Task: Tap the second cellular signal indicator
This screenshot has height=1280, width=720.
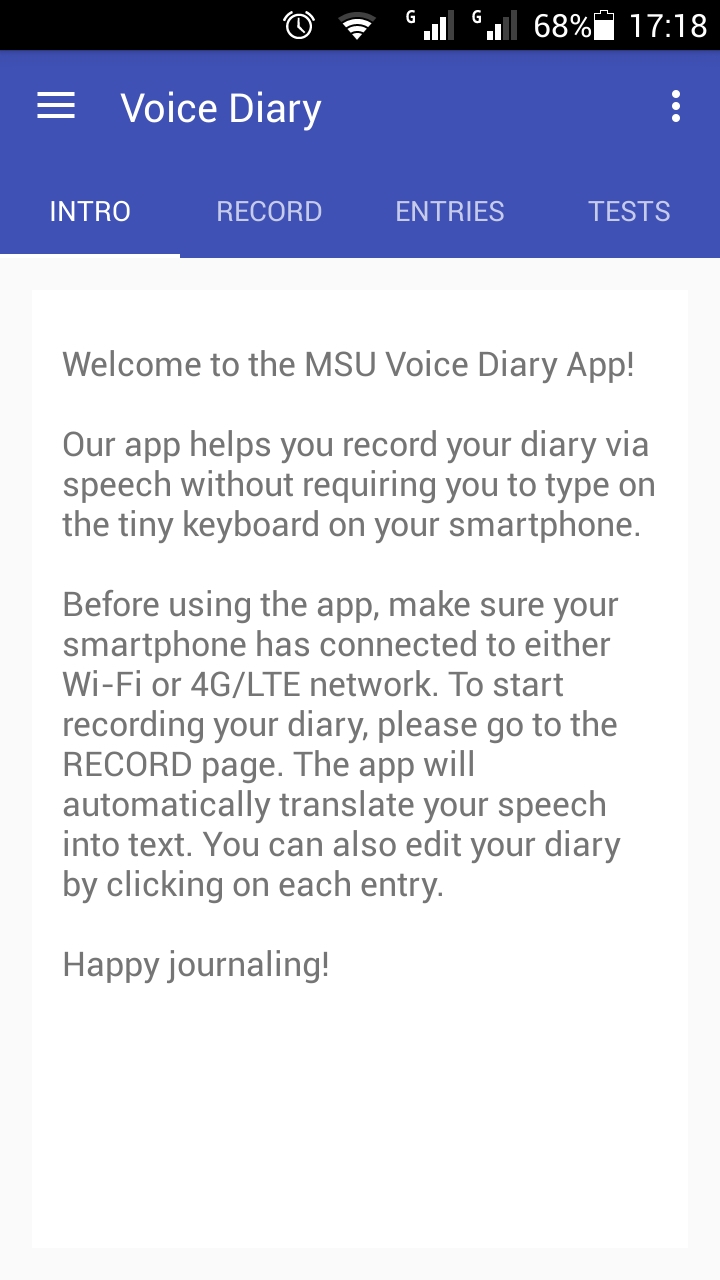Action: coord(498,27)
